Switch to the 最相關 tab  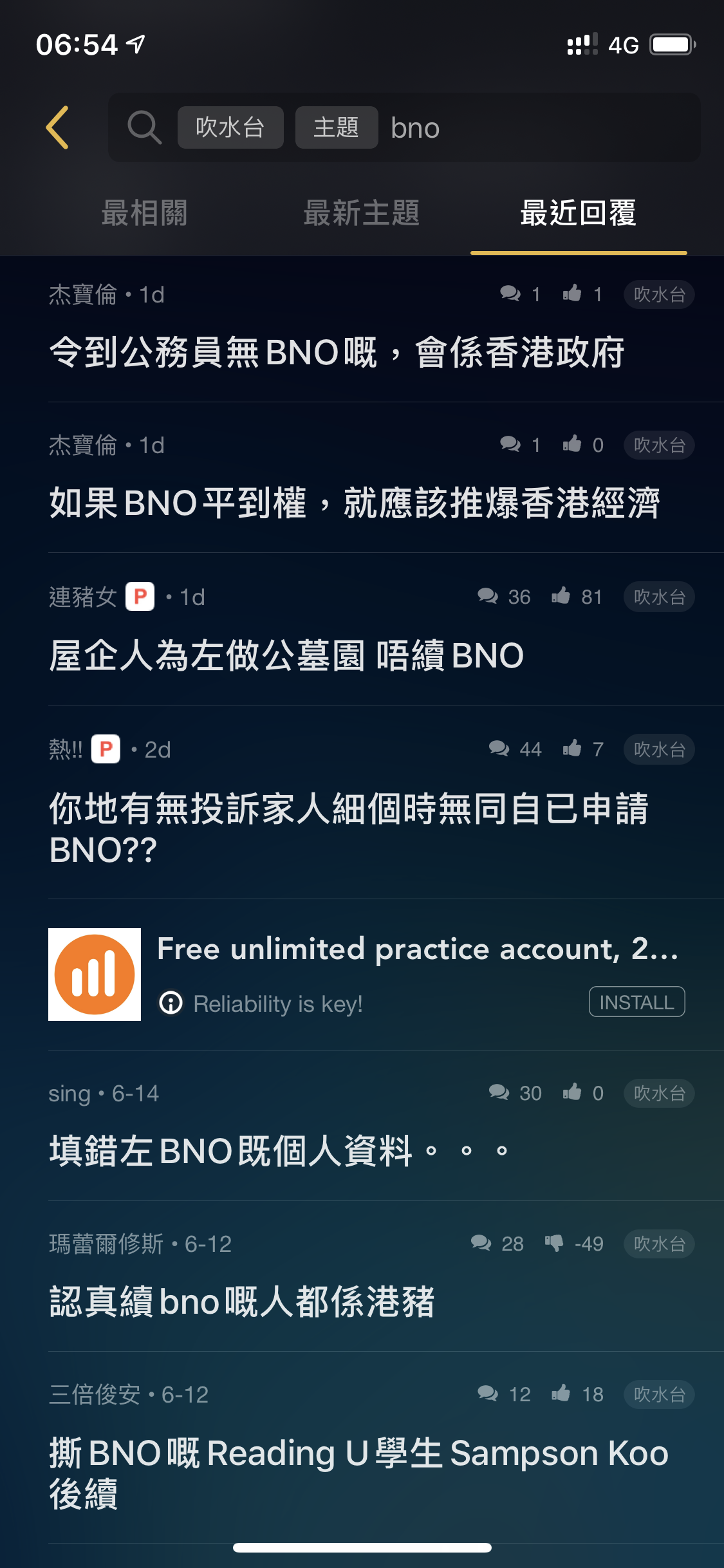(145, 213)
